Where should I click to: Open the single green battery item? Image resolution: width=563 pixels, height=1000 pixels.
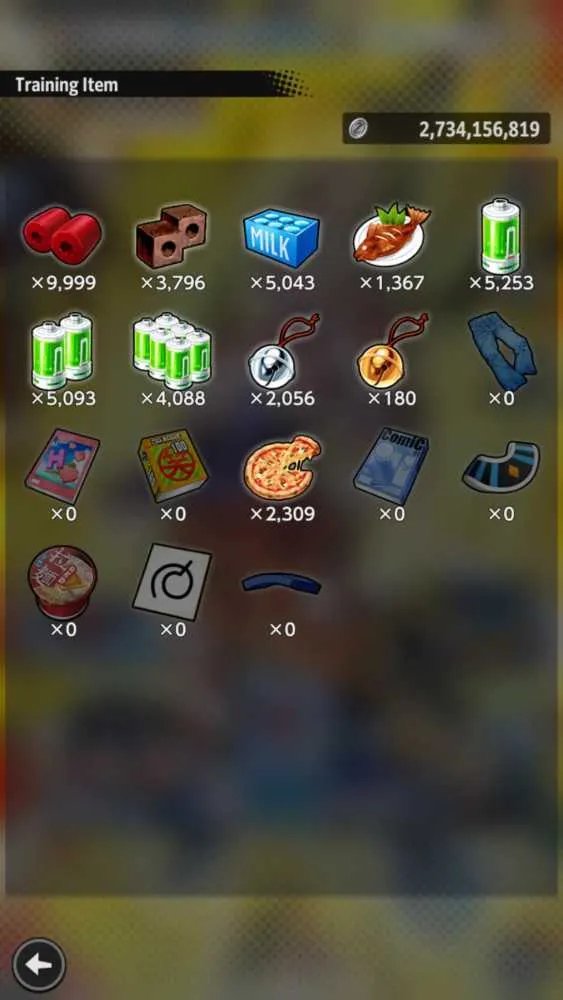point(501,235)
